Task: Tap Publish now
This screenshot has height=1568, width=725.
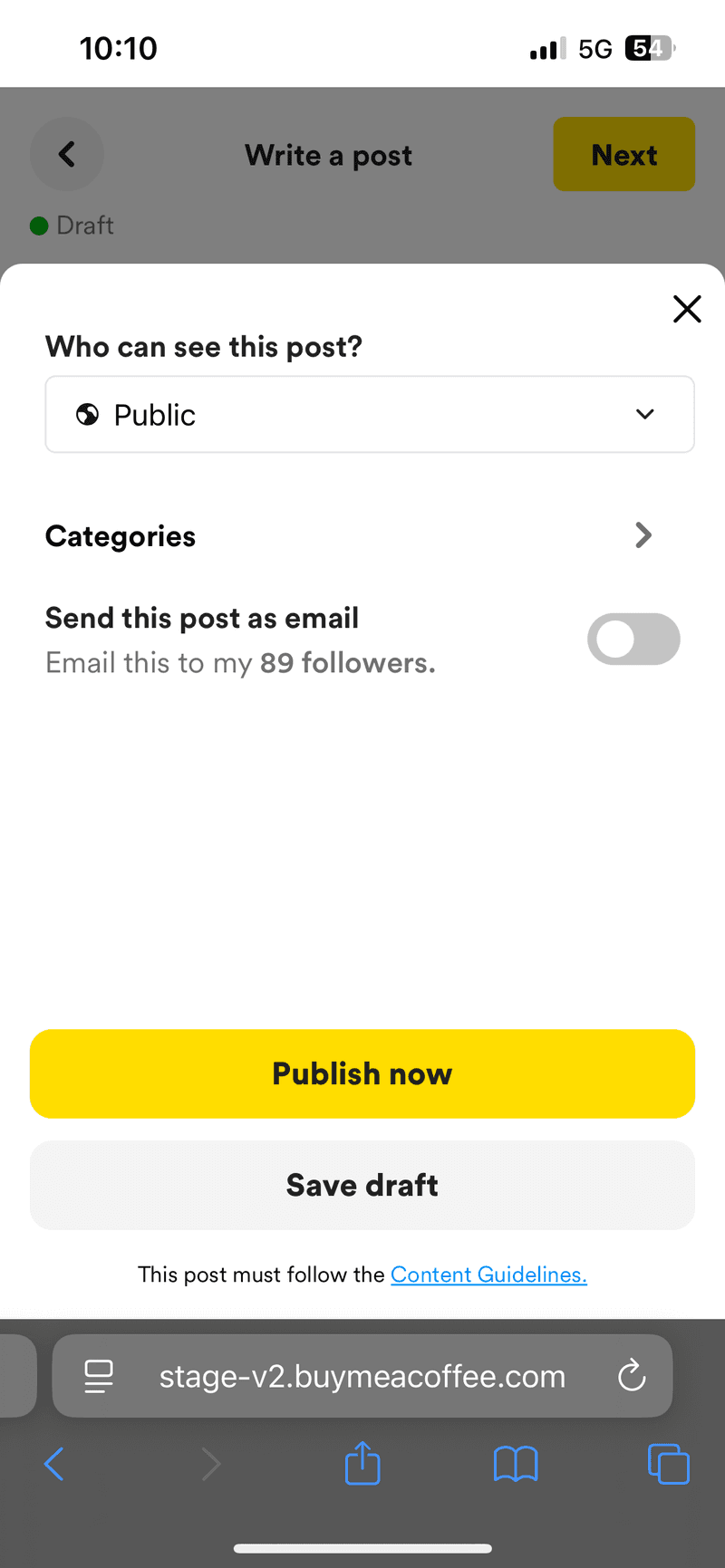Action: [x=362, y=1073]
